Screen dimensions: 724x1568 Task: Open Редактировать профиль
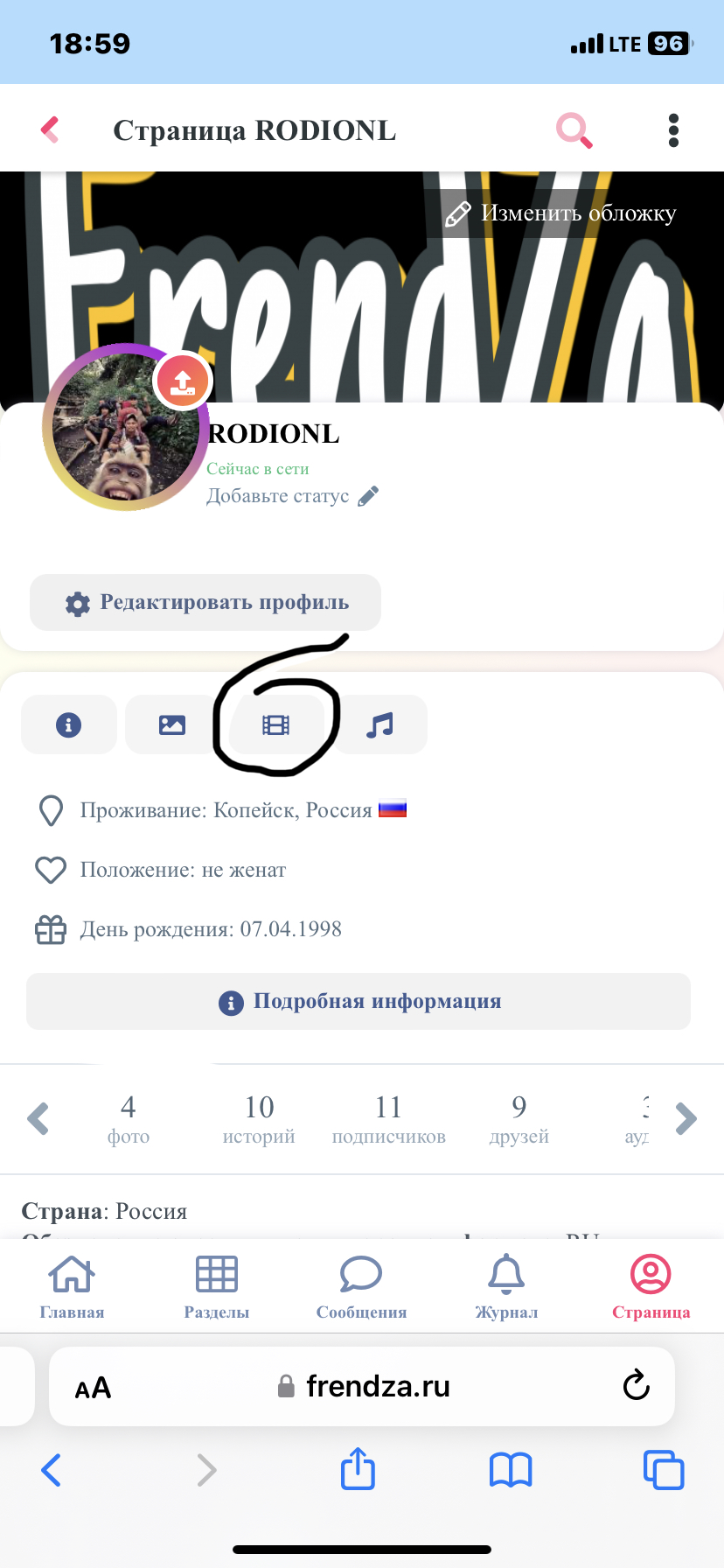(206, 603)
